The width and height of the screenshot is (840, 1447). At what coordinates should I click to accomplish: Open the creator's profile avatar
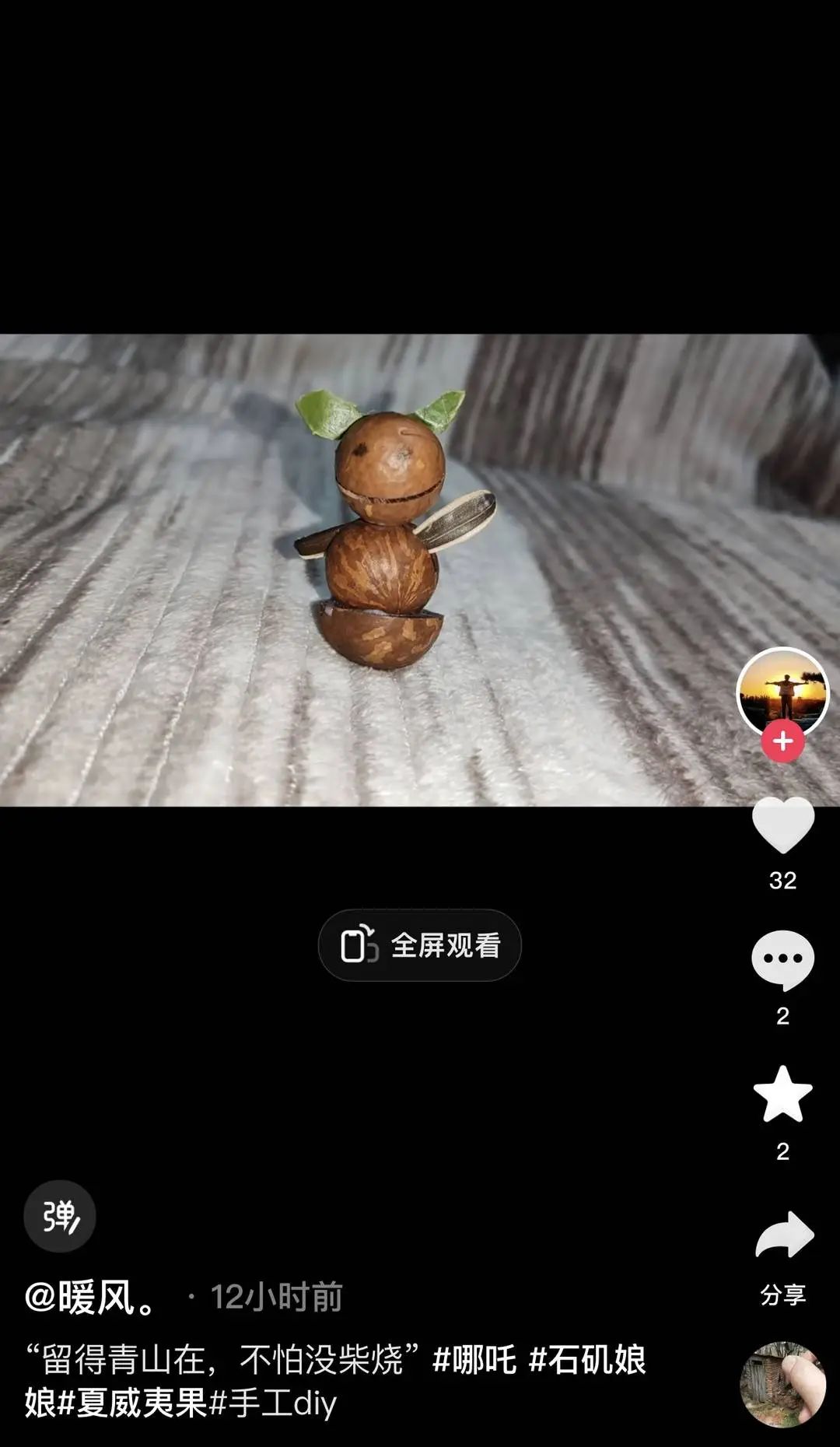782,692
